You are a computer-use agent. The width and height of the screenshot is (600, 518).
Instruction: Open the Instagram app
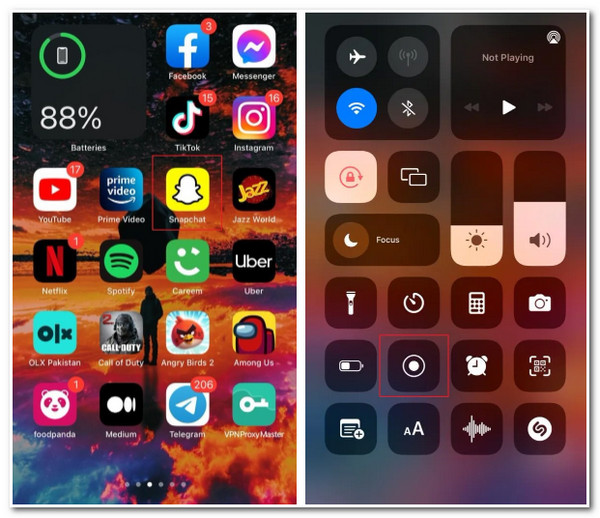254,118
